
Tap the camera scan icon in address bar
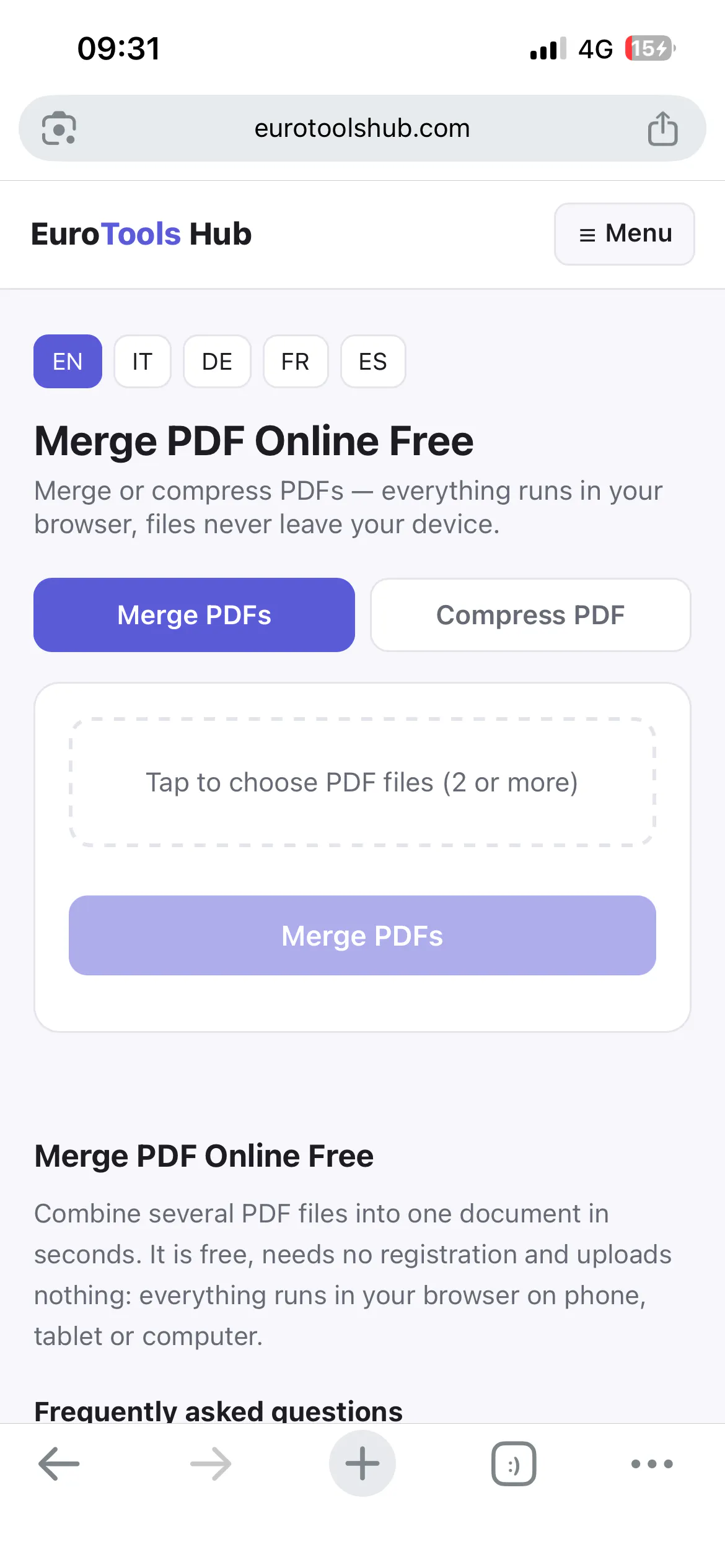59,128
